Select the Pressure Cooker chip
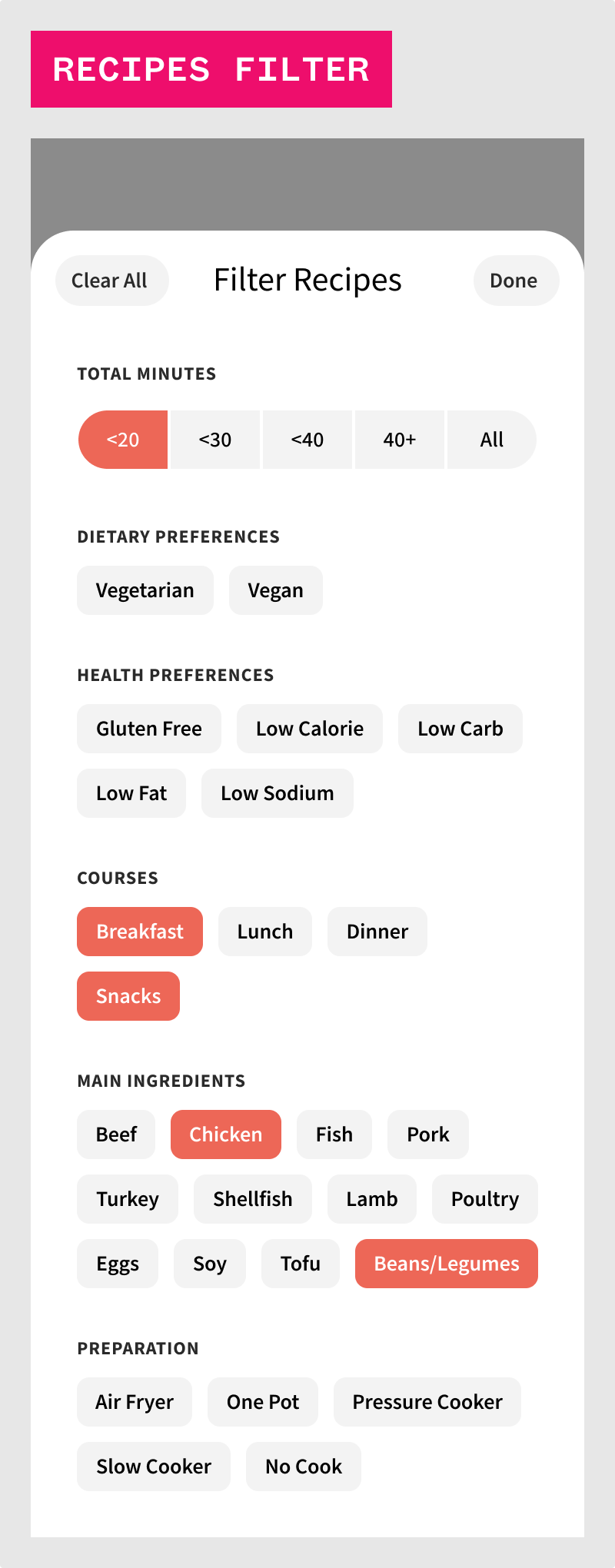 point(427,1402)
